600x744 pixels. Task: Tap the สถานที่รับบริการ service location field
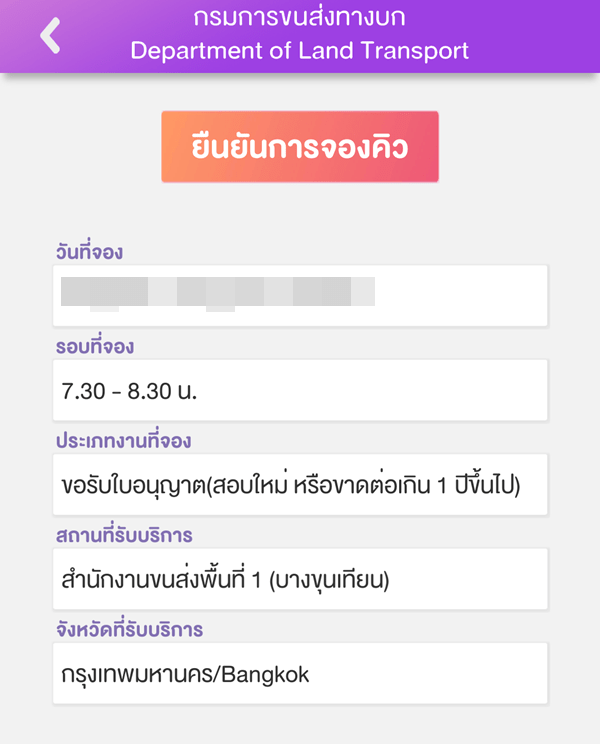pyautogui.click(x=300, y=579)
